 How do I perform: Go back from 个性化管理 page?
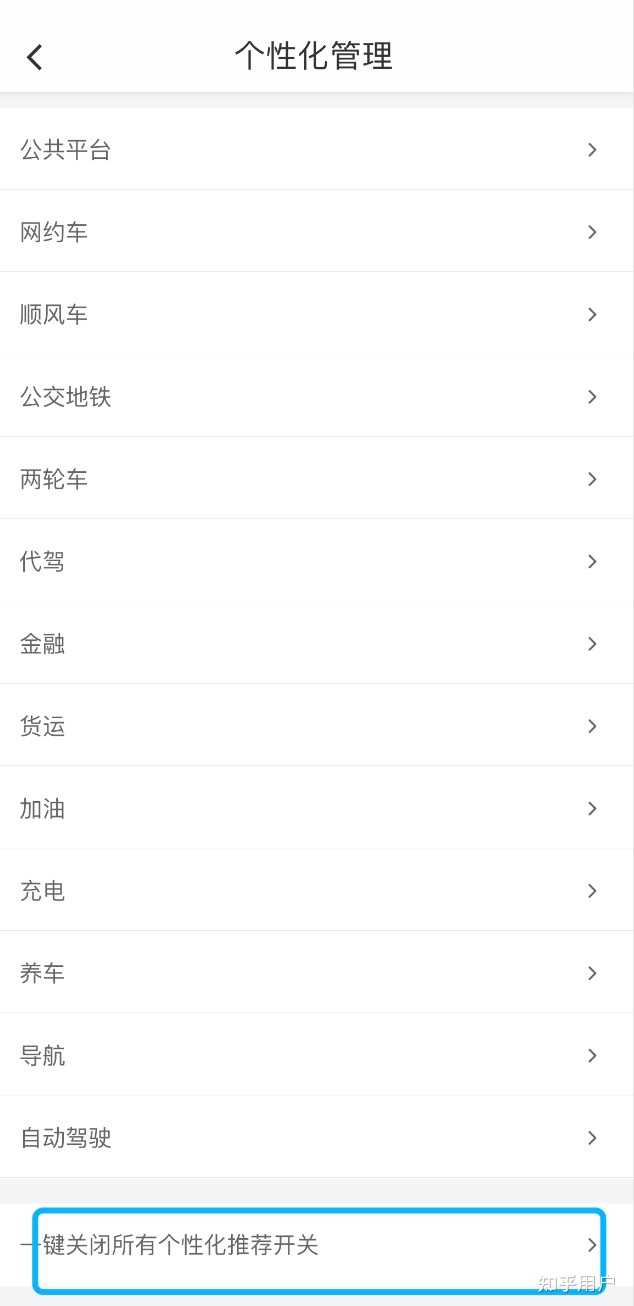[x=35, y=57]
